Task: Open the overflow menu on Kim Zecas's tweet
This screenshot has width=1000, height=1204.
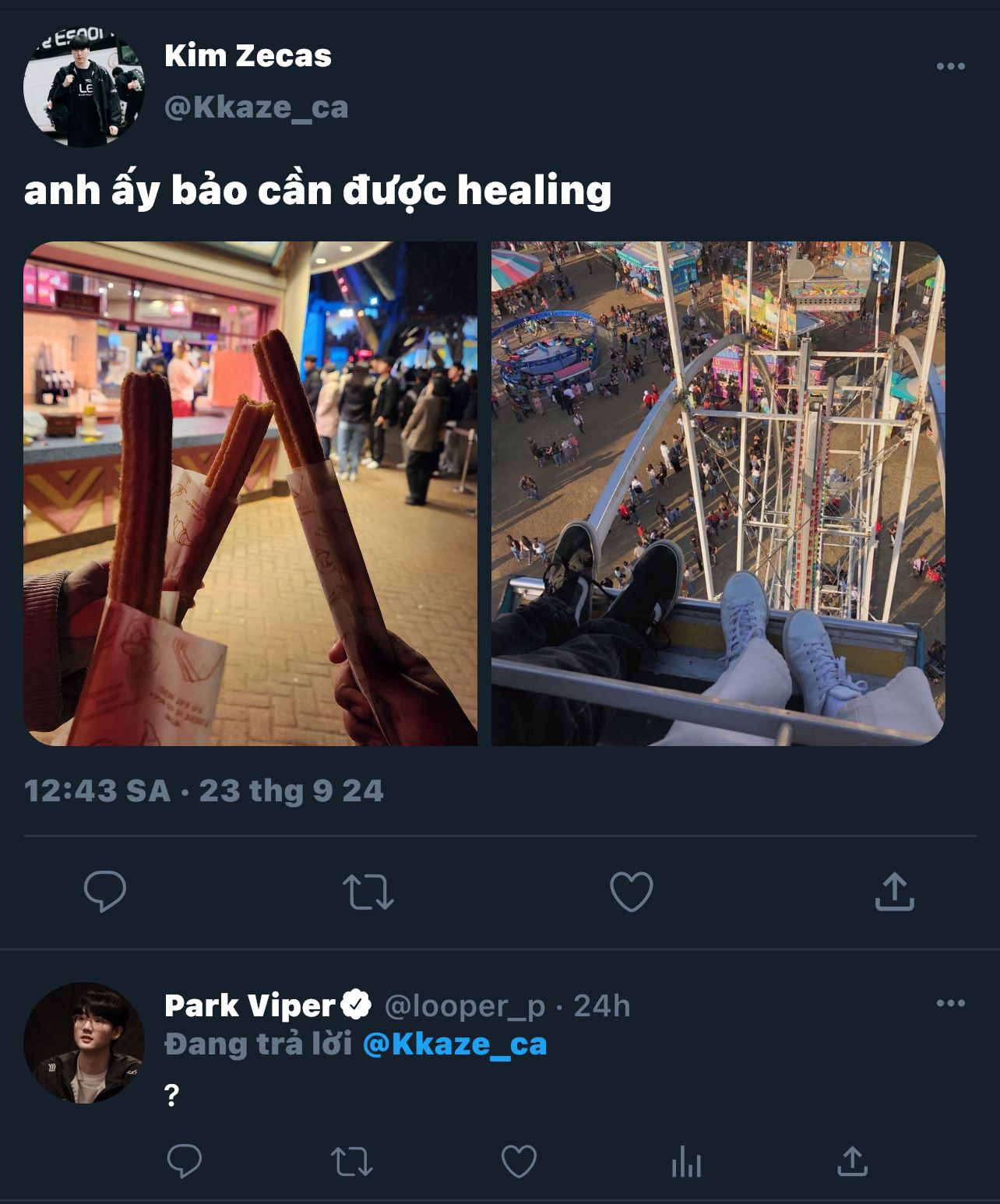Action: 950,66
